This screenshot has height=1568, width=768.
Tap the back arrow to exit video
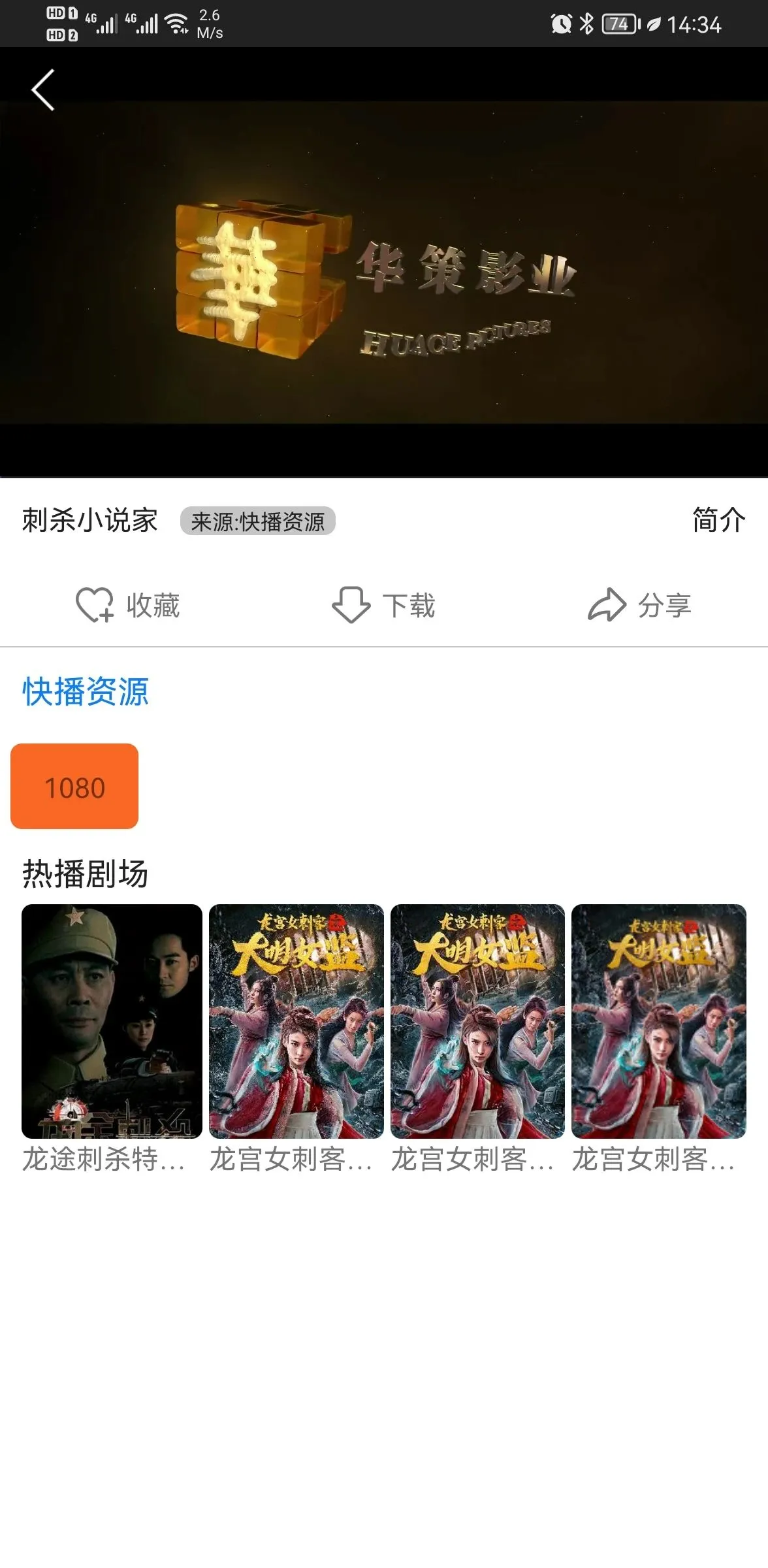click(x=43, y=91)
